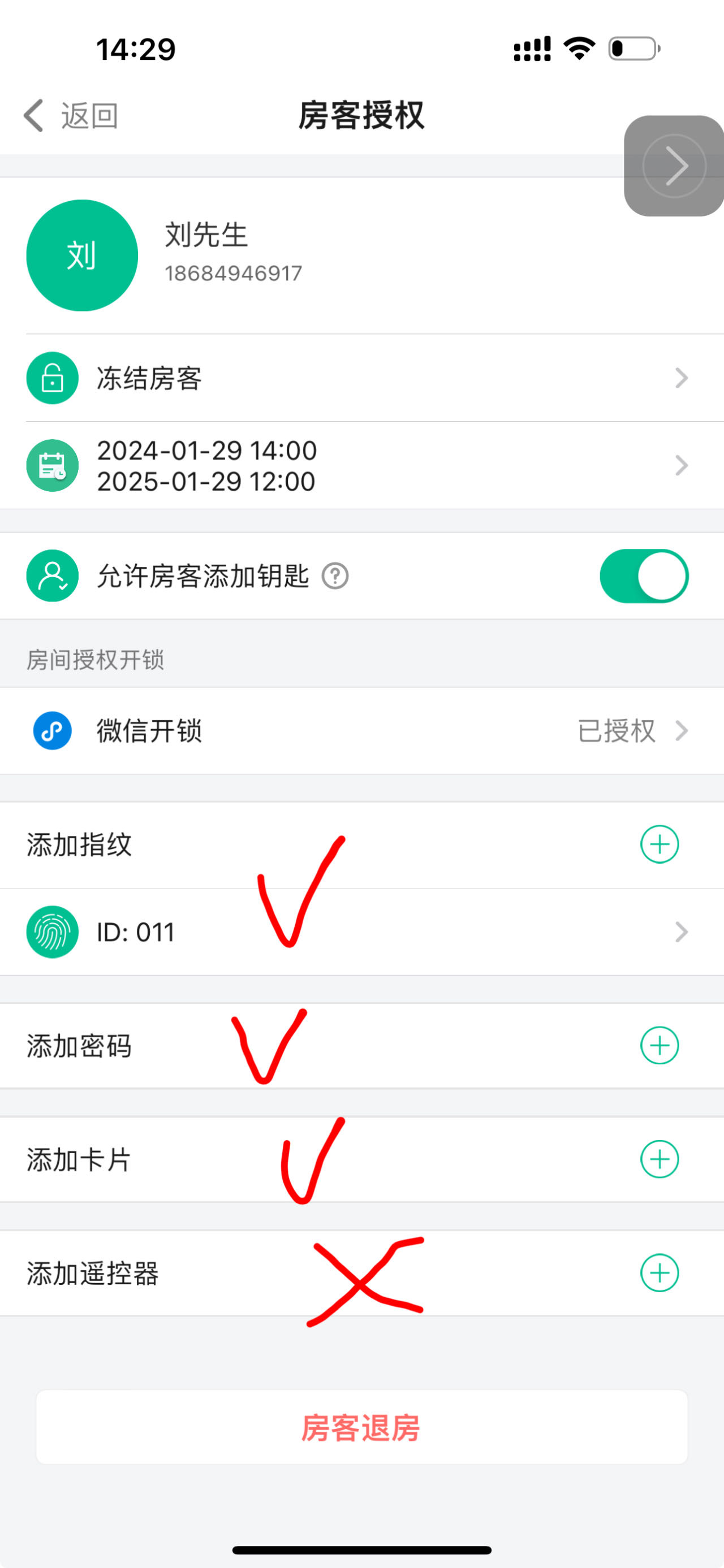
Task: Open 微信开锁 authorization row
Action: 361,730
